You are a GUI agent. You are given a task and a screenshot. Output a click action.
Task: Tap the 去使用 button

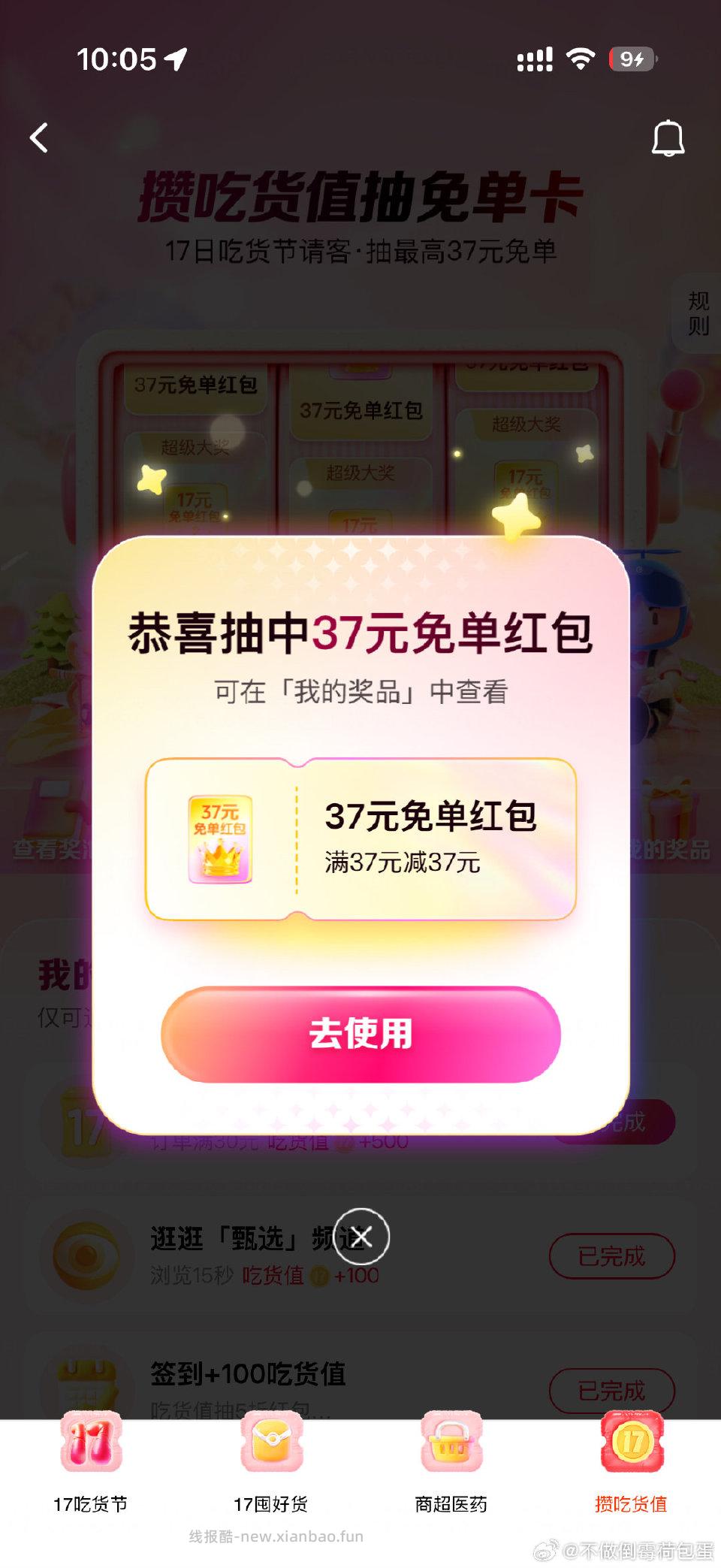[x=360, y=1034]
